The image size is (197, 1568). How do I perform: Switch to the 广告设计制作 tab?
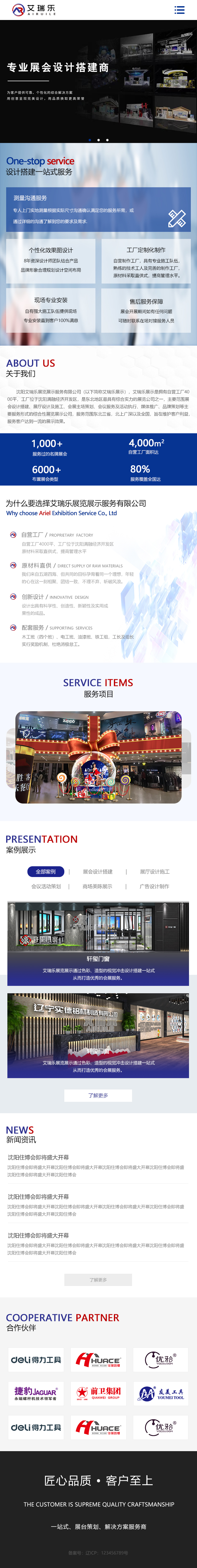point(154,886)
